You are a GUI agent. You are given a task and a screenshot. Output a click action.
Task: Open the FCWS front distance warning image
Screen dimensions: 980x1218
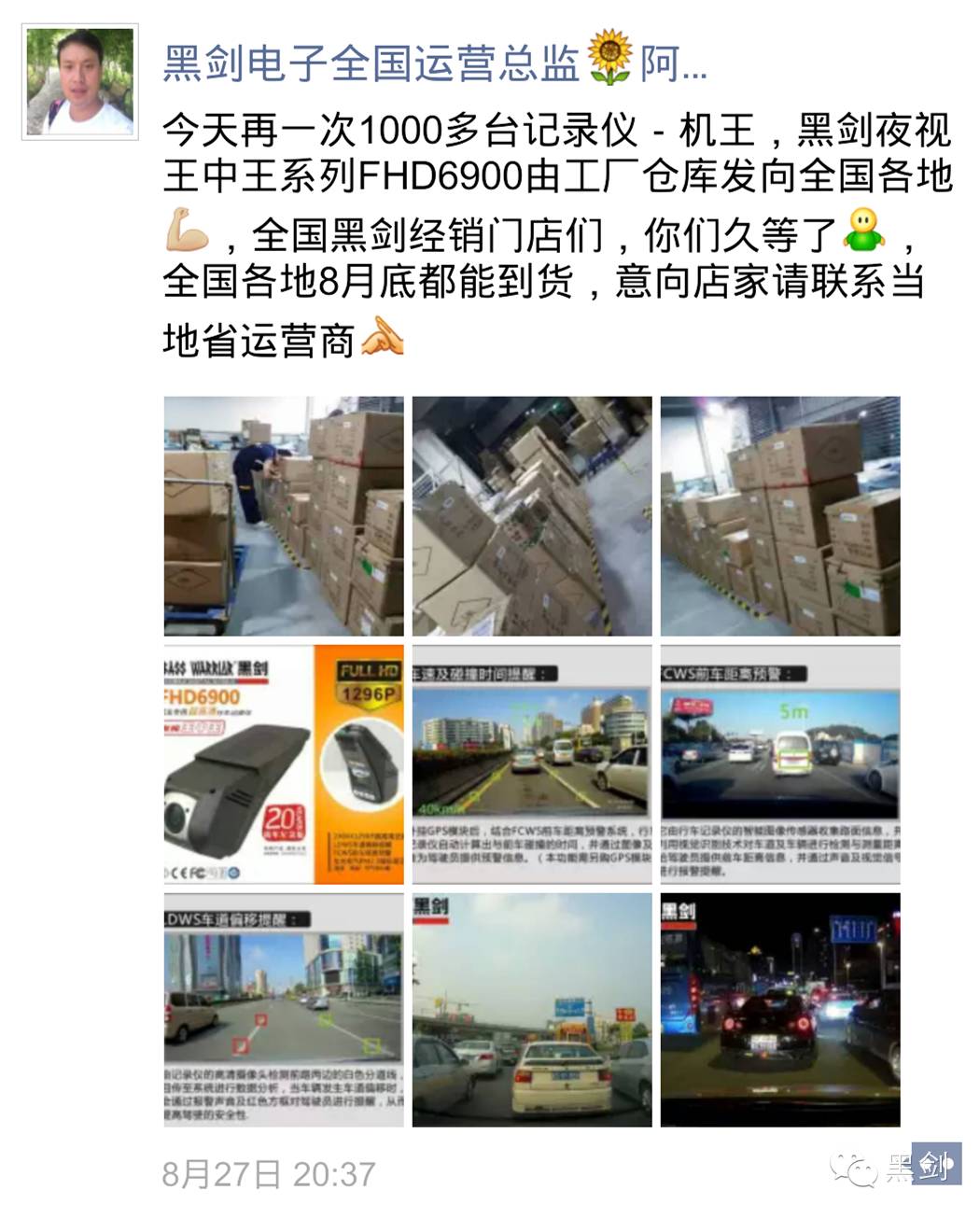(x=780, y=764)
